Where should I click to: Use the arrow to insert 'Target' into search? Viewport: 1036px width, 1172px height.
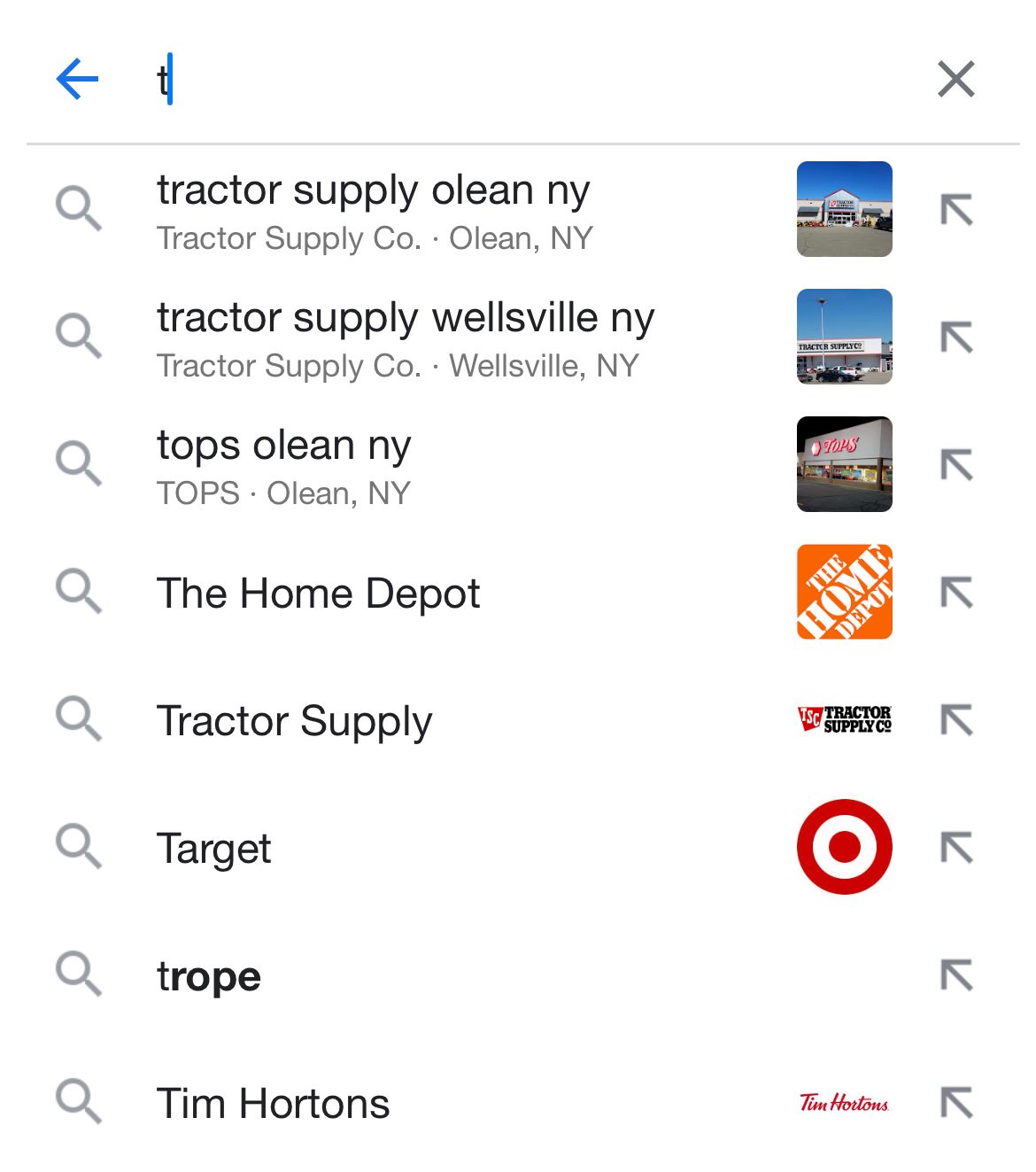click(956, 848)
